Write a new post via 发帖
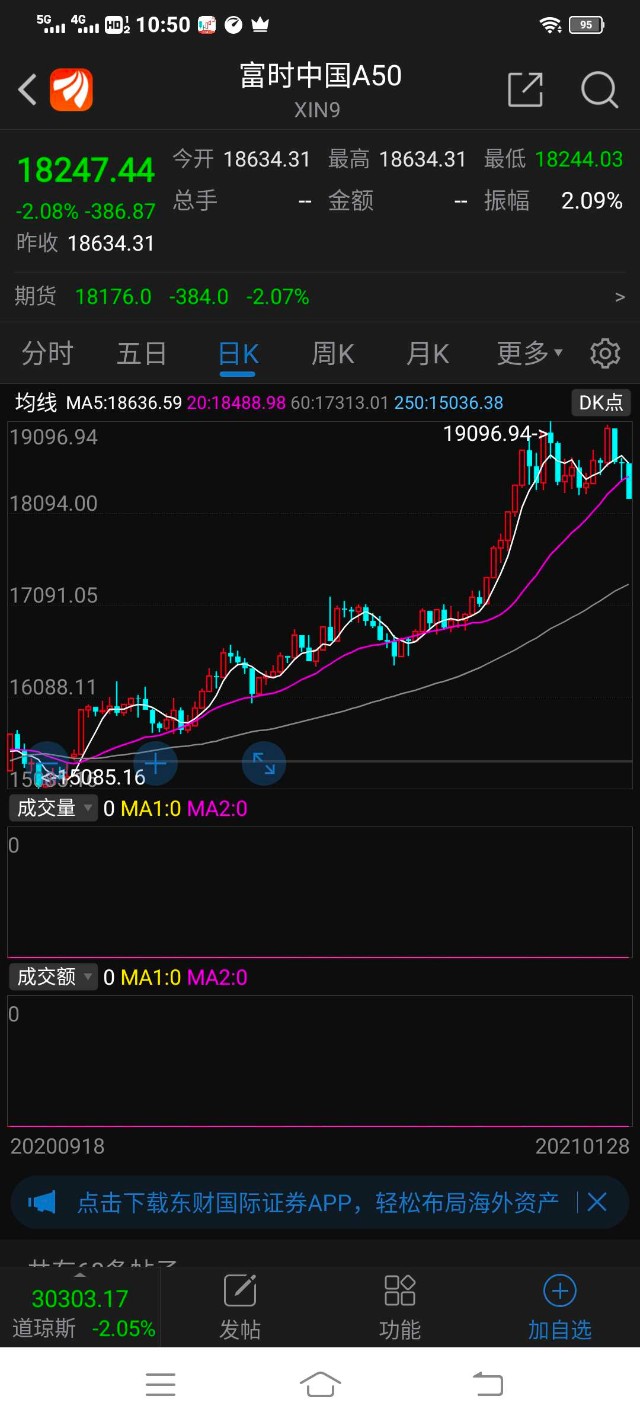 (240, 1307)
